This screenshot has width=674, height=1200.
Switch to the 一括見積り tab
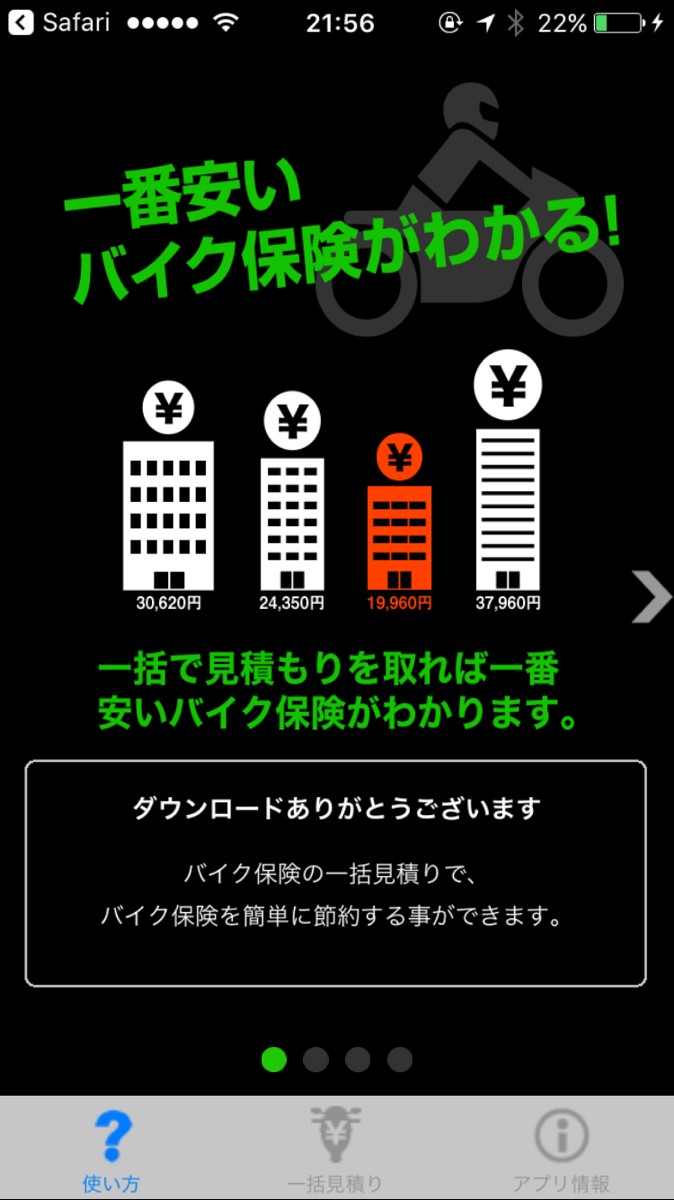coord(336,1148)
